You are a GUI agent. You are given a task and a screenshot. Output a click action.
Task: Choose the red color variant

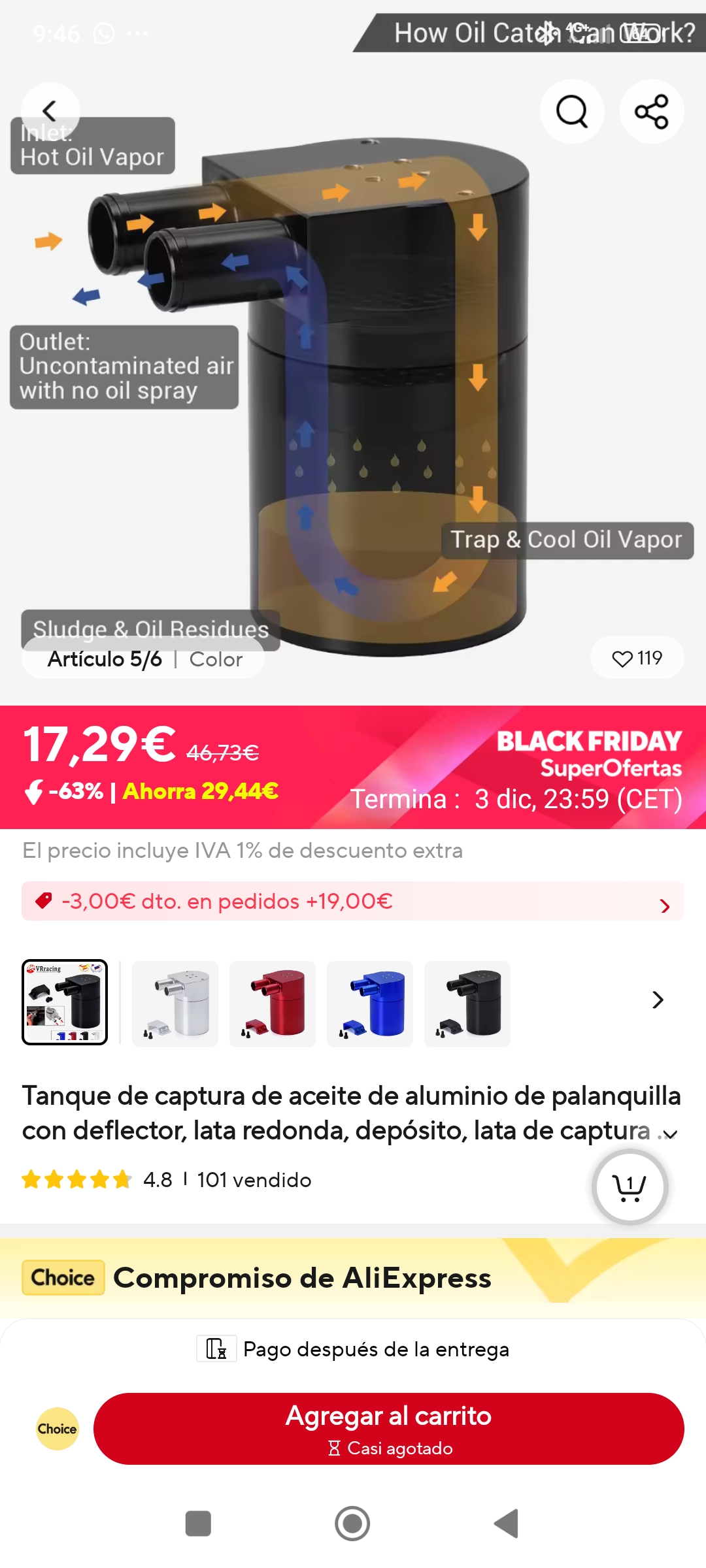tap(273, 1004)
